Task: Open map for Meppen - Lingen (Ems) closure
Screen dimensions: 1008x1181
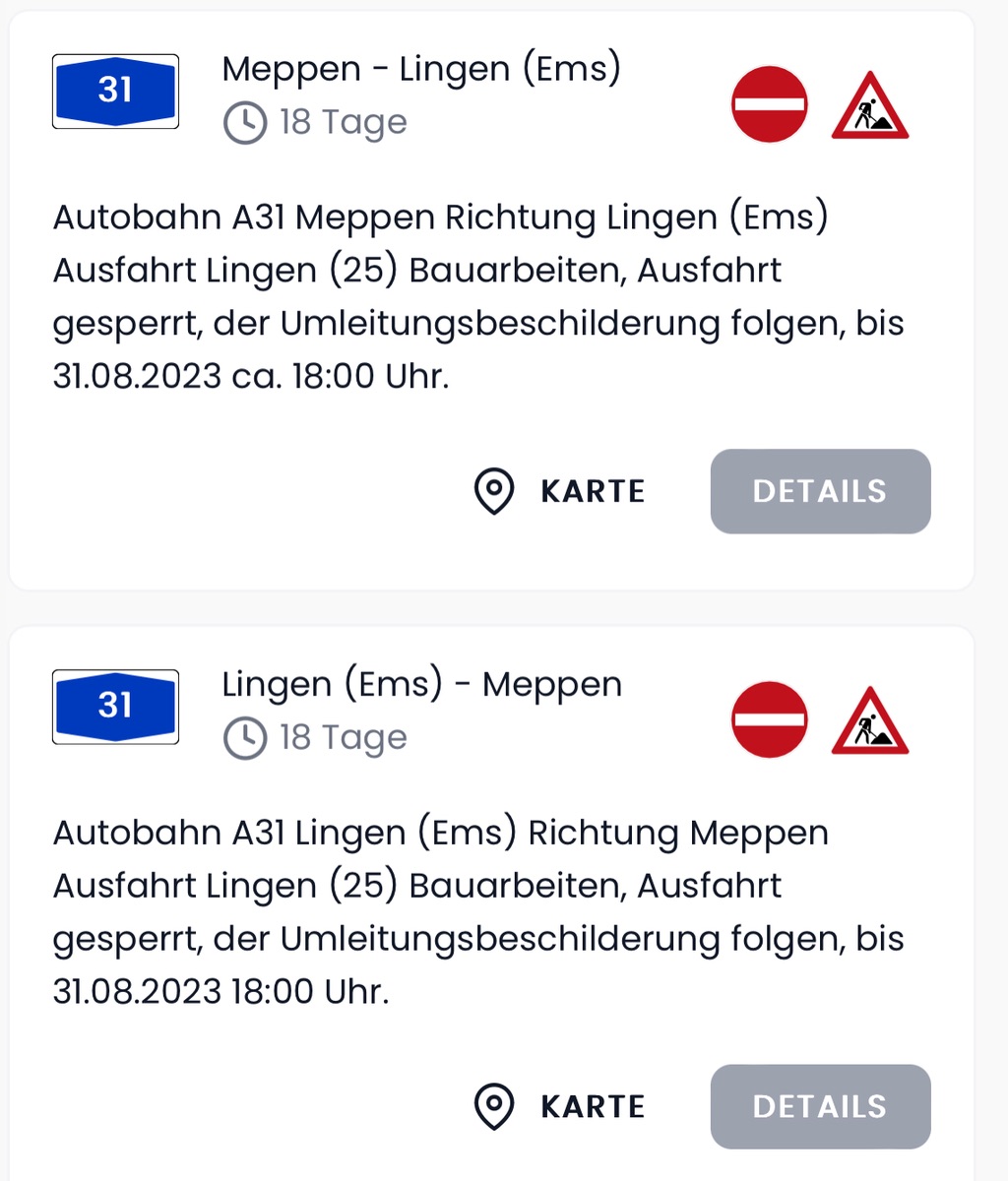Action: point(560,491)
